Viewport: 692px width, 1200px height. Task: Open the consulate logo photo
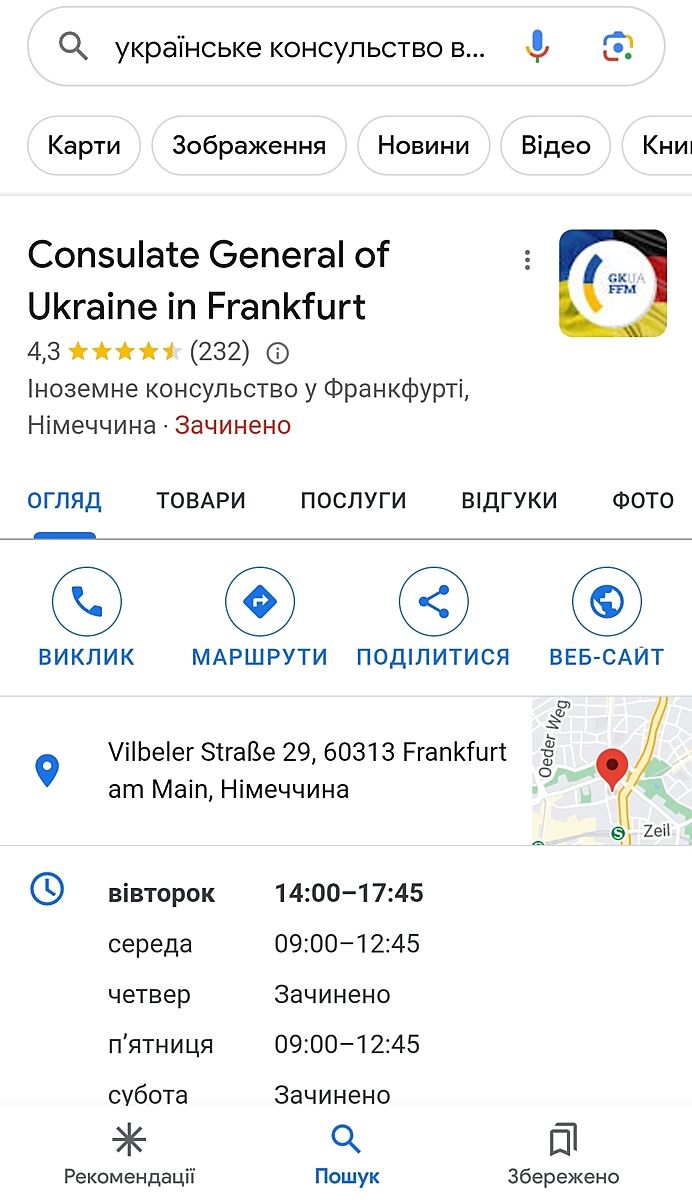(x=612, y=283)
